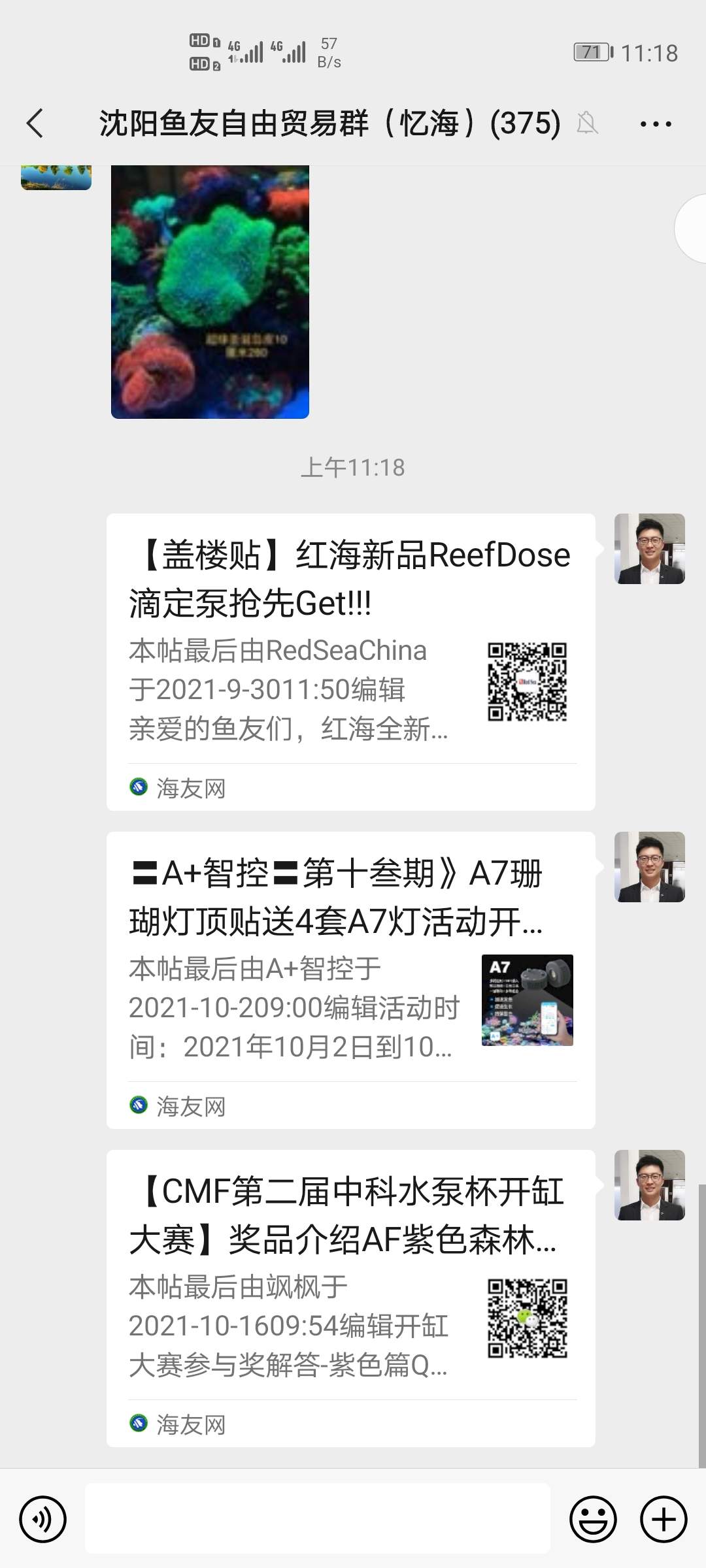Screen dimensions: 706x1568
Task: Open the 红海新品ReefDose滴定泵 shared post
Action: click(x=350, y=661)
